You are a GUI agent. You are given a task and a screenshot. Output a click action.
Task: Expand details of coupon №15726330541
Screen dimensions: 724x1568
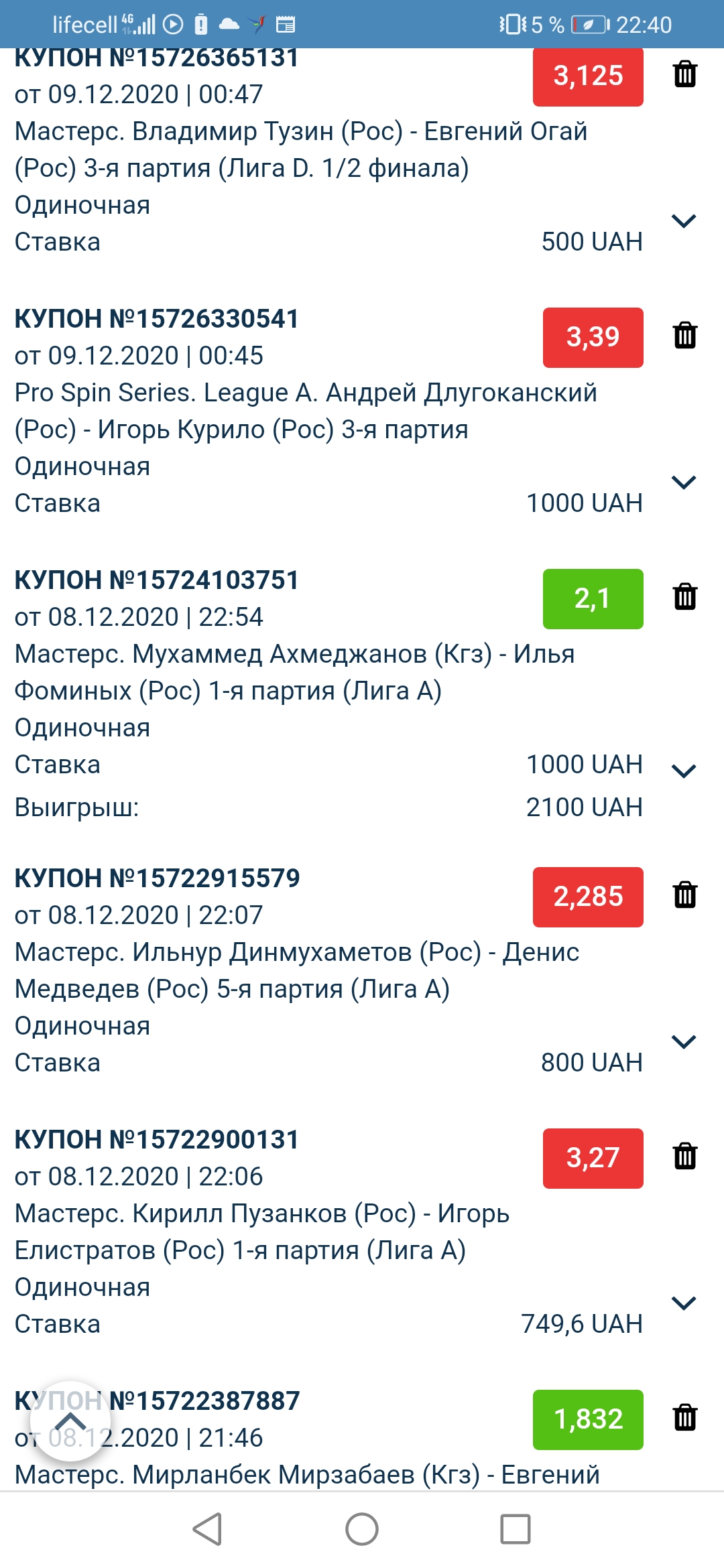click(684, 482)
